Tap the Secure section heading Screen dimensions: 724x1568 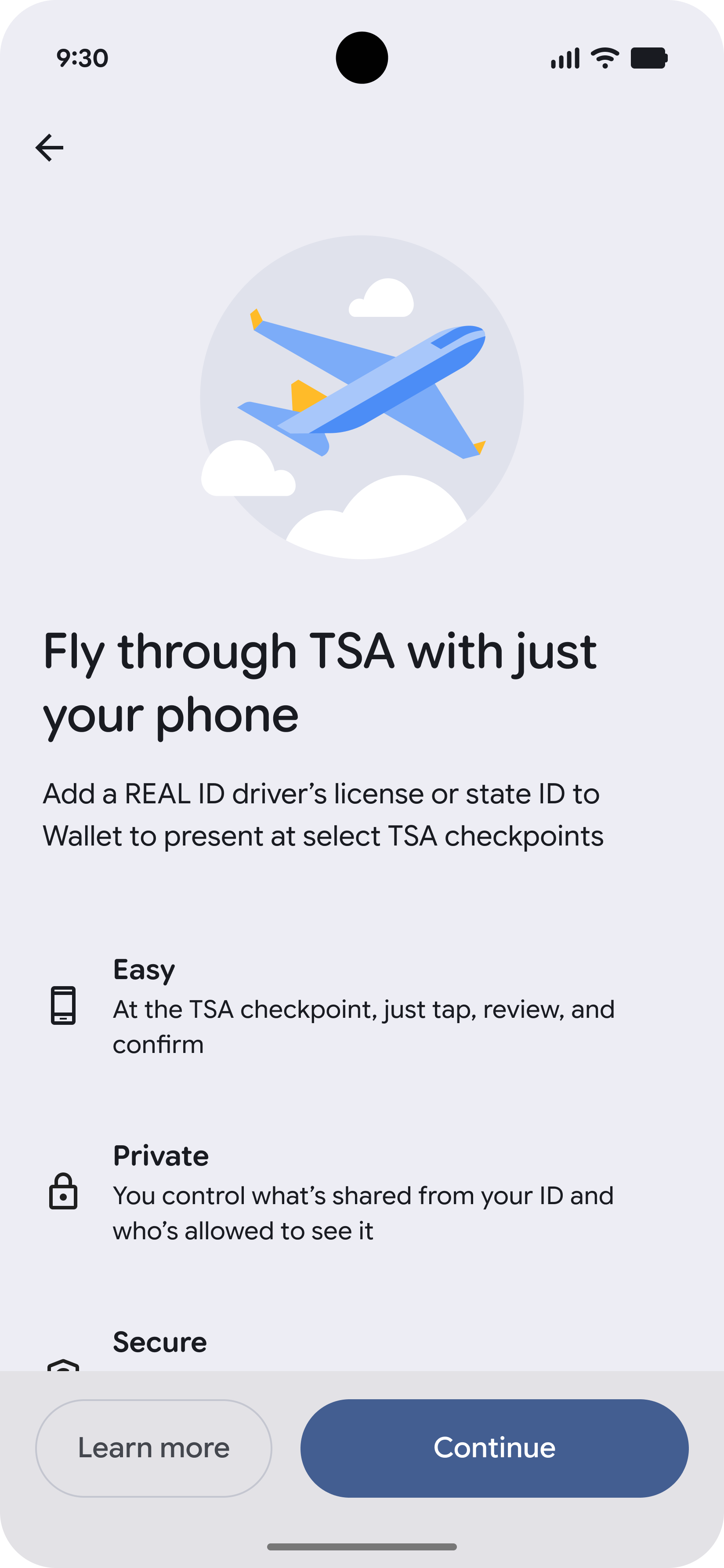159,1342
